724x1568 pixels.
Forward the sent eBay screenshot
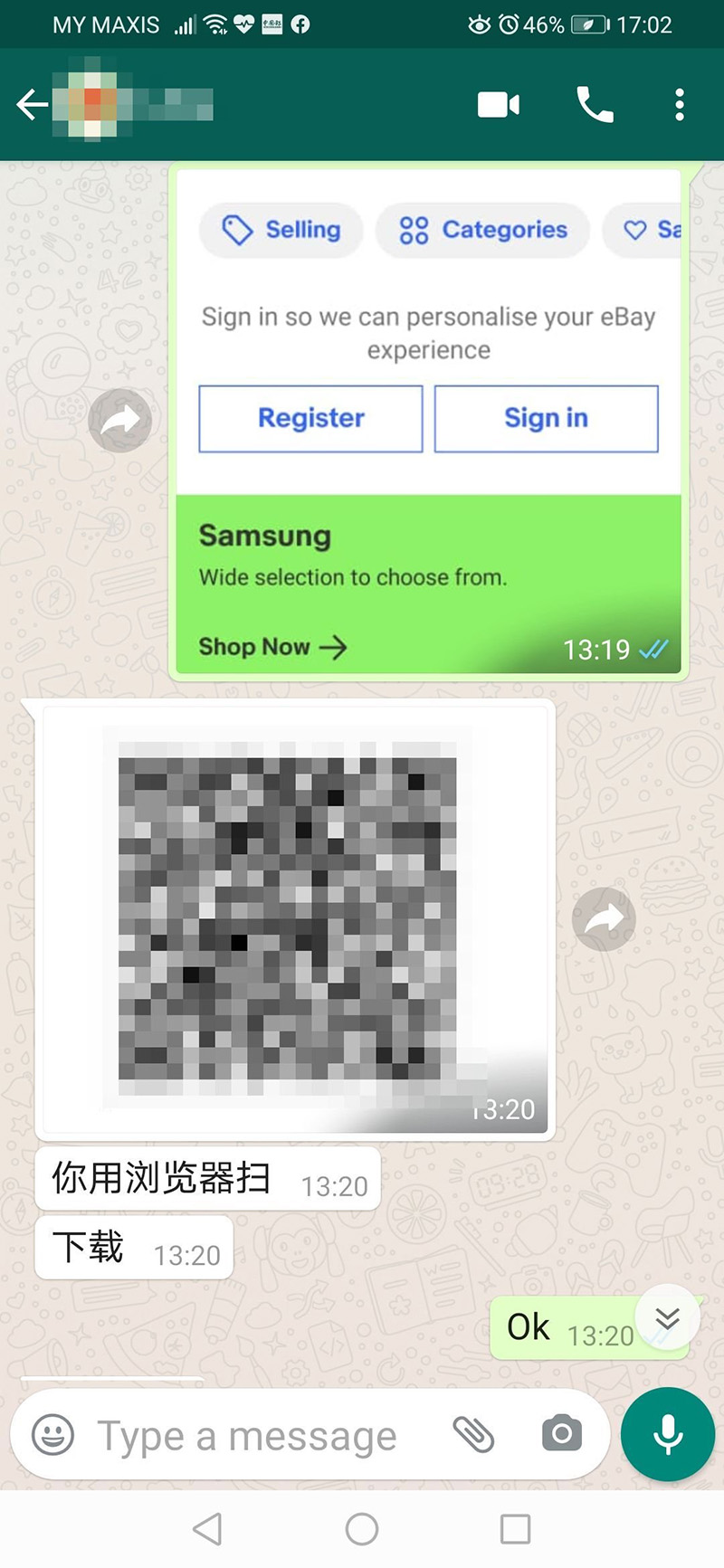[x=119, y=420]
